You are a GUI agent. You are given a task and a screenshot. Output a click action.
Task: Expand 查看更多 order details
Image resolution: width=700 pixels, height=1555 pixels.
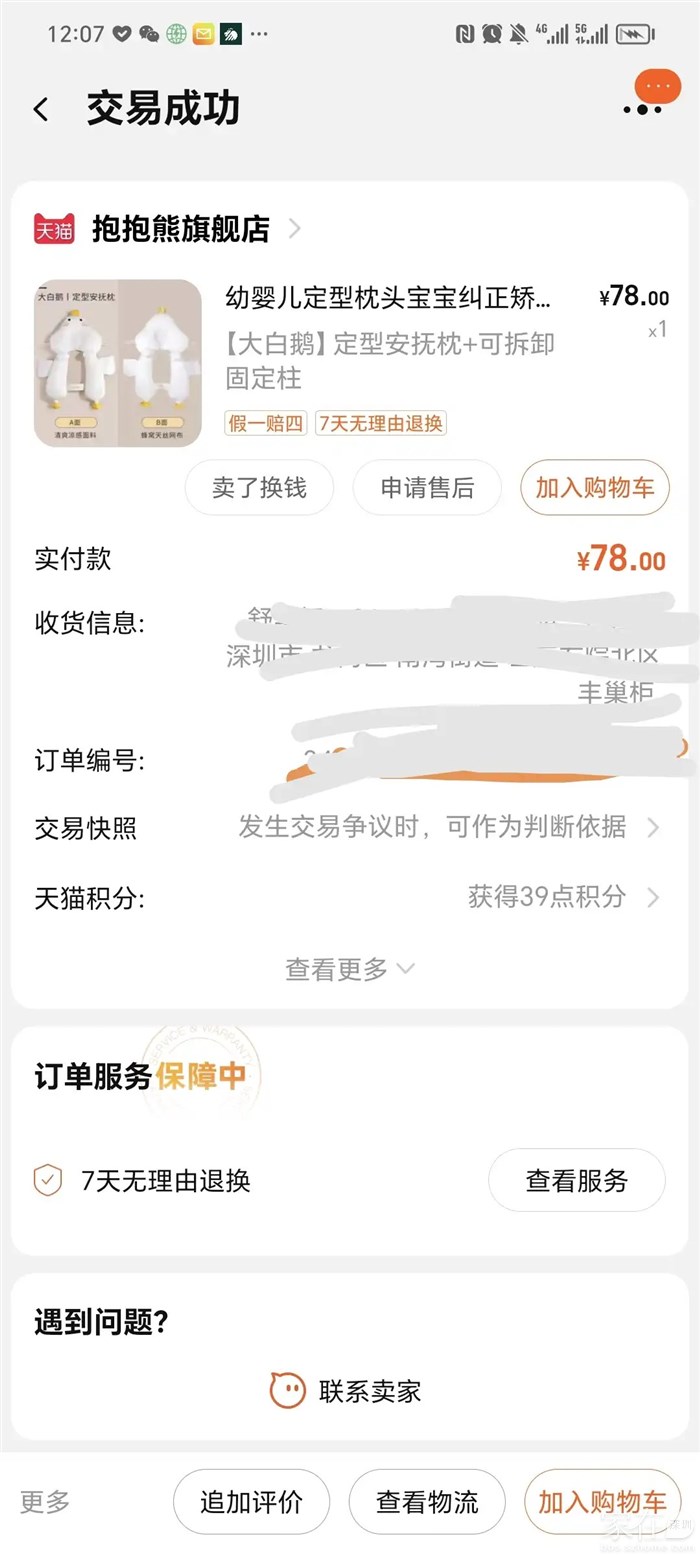(349, 968)
